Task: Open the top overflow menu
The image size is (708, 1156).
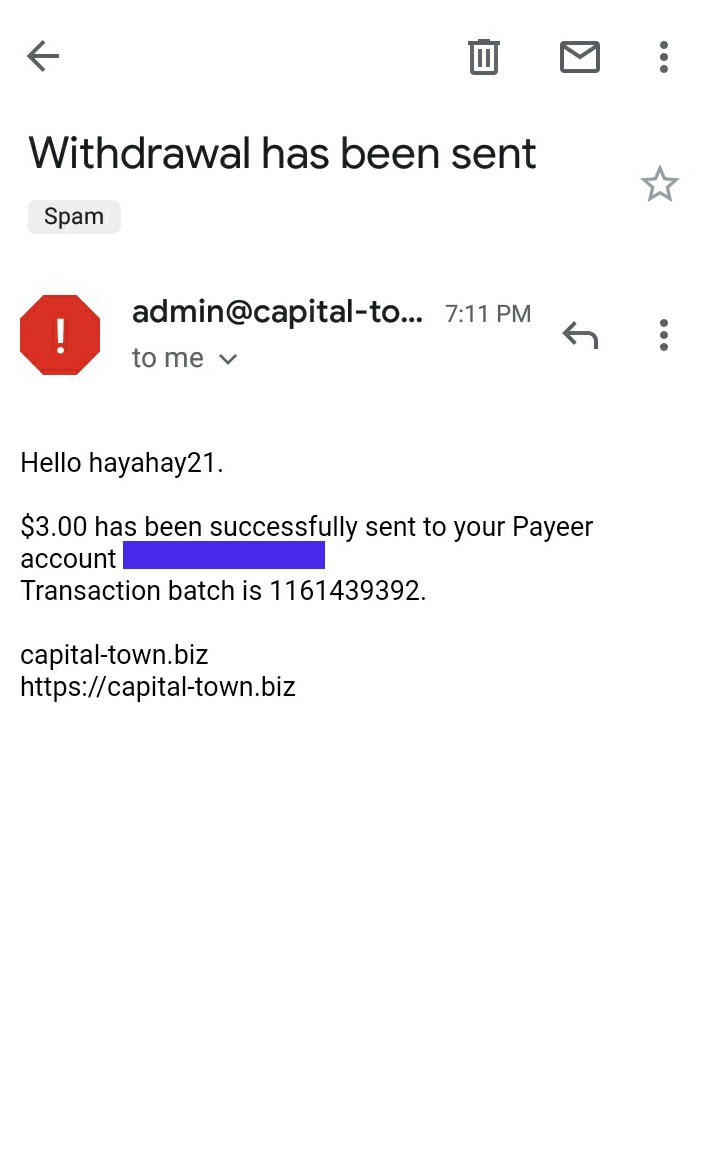Action: [663, 57]
